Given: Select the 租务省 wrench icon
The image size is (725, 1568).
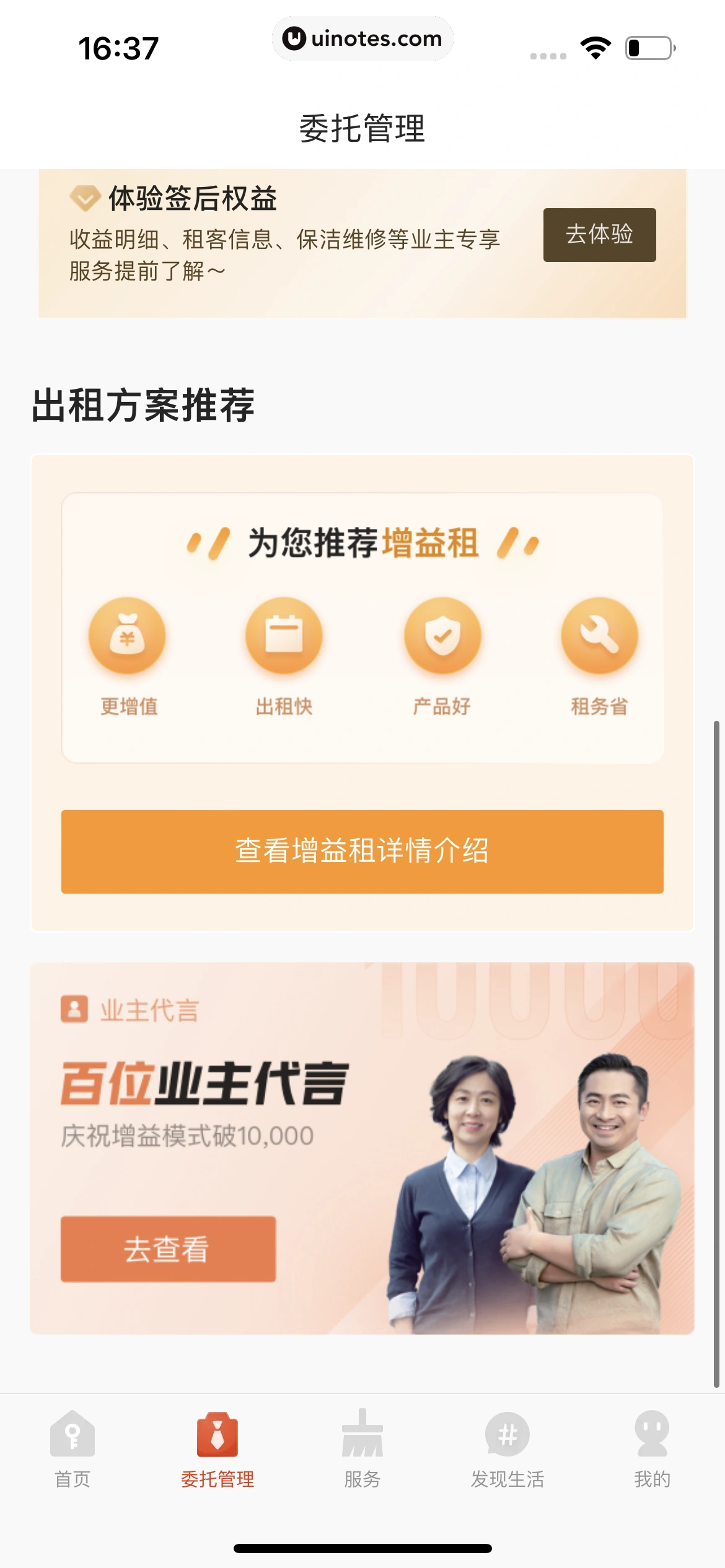Looking at the screenshot, I should pos(598,636).
